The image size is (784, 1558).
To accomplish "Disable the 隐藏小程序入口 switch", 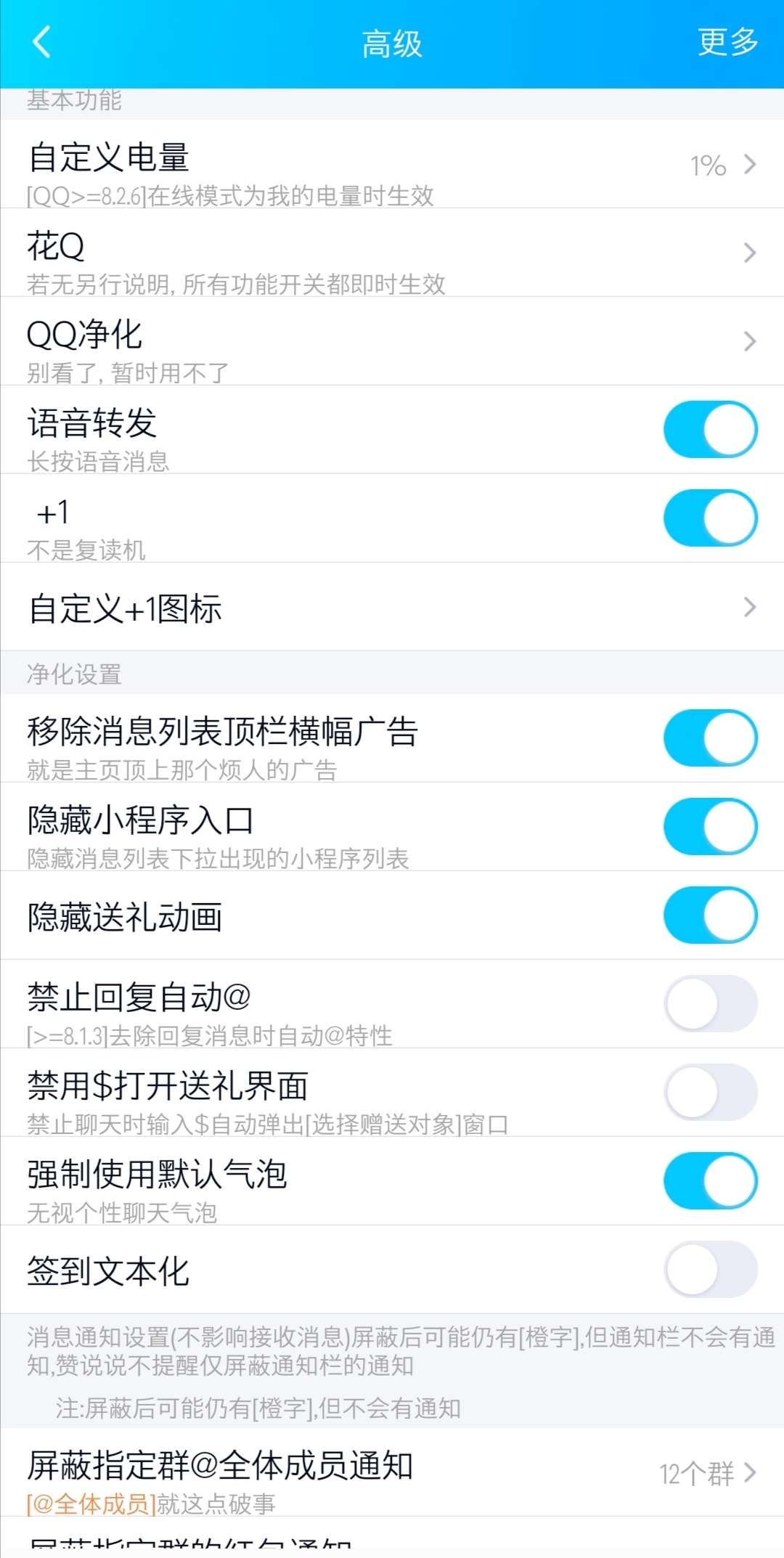I will (709, 826).
